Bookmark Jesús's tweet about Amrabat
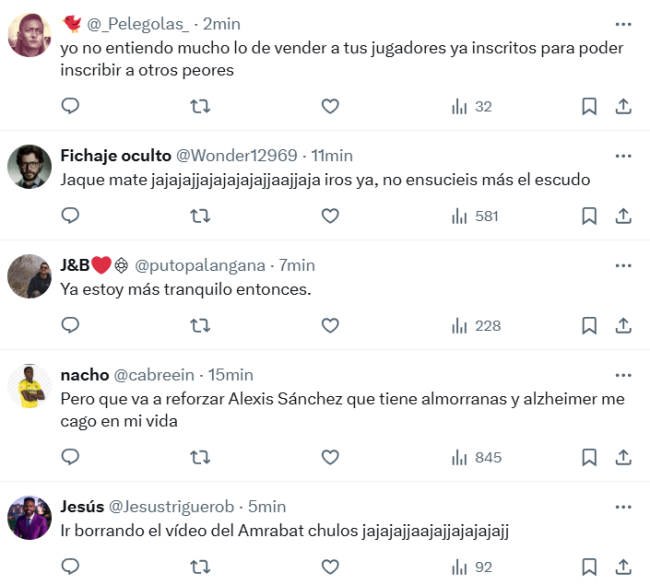The height and width of the screenshot is (585, 650). point(590,567)
